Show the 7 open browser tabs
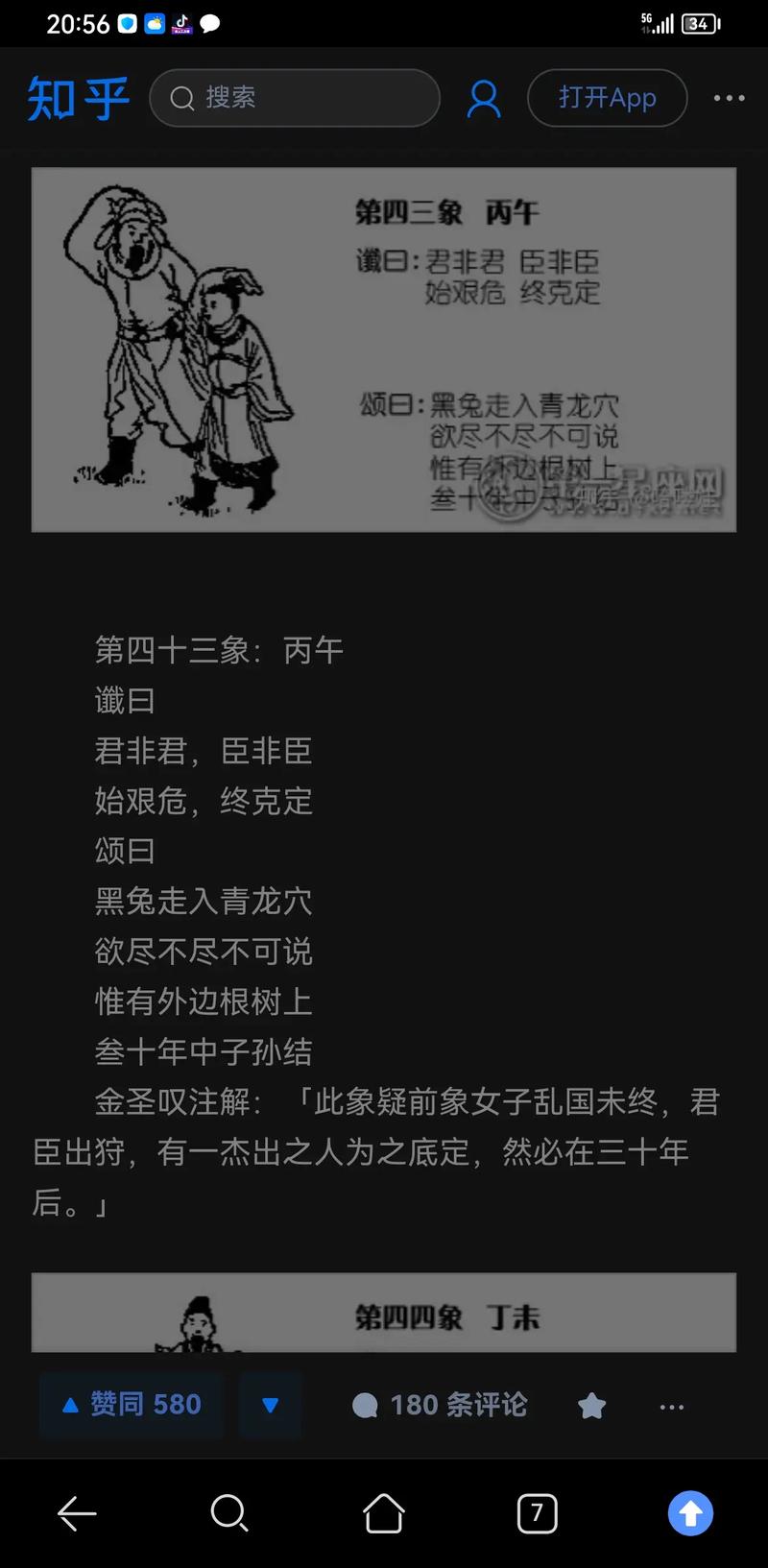 coord(537,1513)
